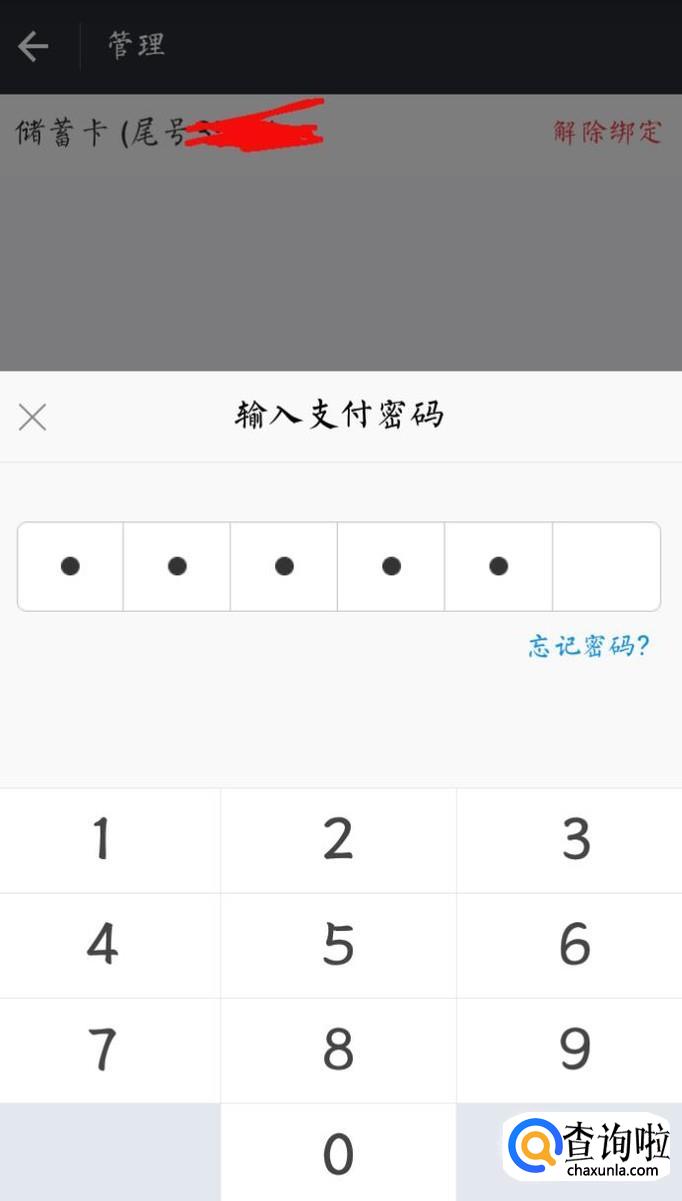
Task: Enter digit 8 on the keypad
Action: [338, 1050]
